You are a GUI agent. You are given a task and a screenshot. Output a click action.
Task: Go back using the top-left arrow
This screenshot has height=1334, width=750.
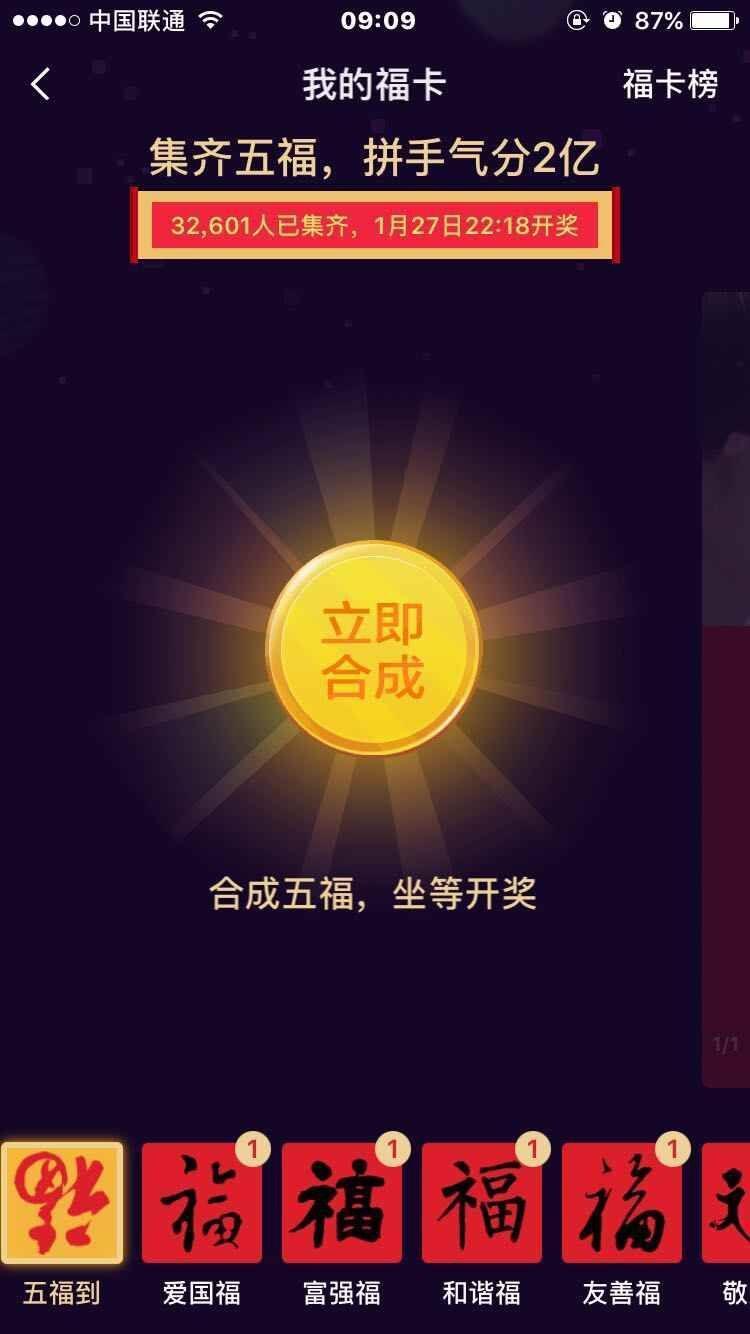40,85
